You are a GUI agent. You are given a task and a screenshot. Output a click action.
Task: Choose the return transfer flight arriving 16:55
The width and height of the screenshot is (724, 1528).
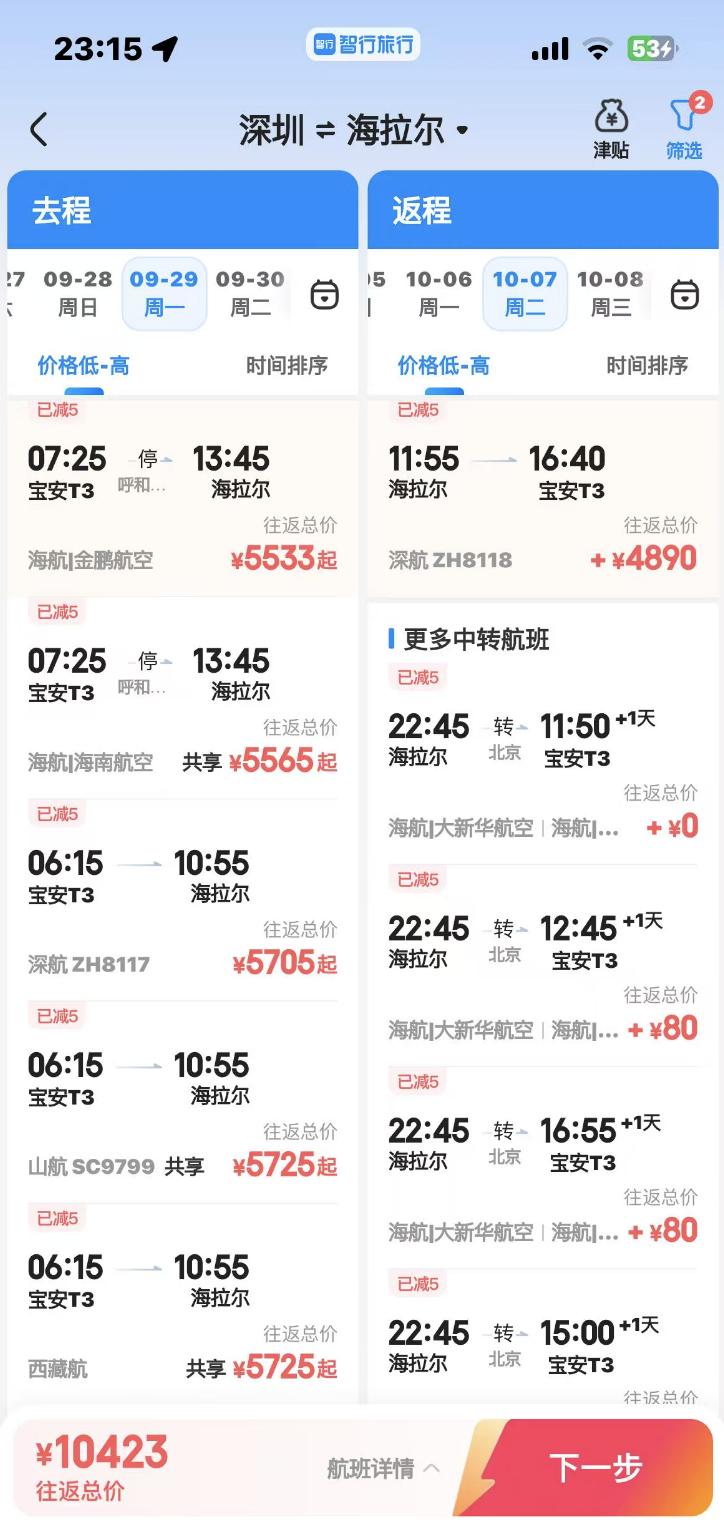(x=542, y=1170)
